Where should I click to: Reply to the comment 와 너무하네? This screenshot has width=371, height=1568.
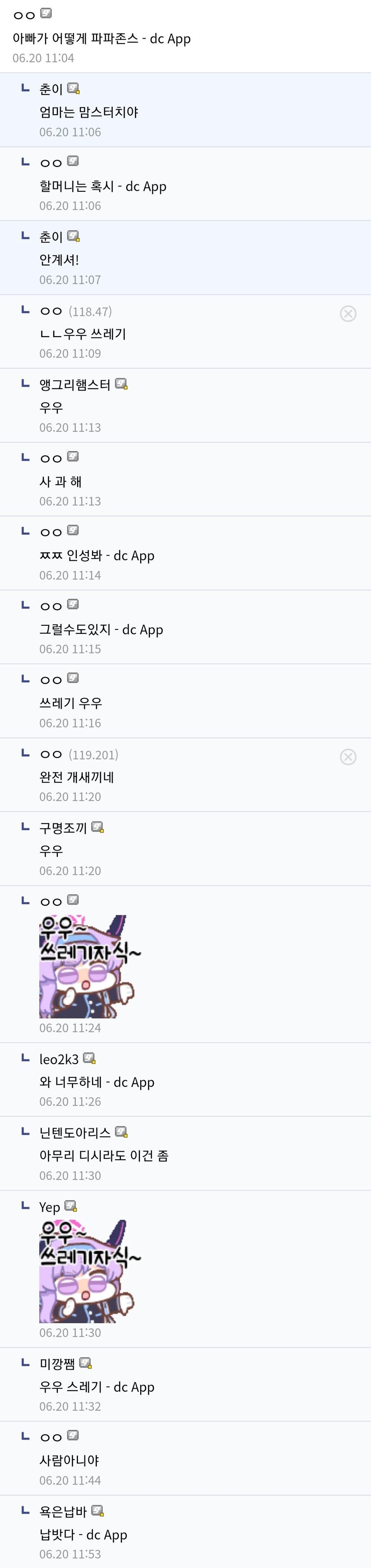pos(96,1082)
